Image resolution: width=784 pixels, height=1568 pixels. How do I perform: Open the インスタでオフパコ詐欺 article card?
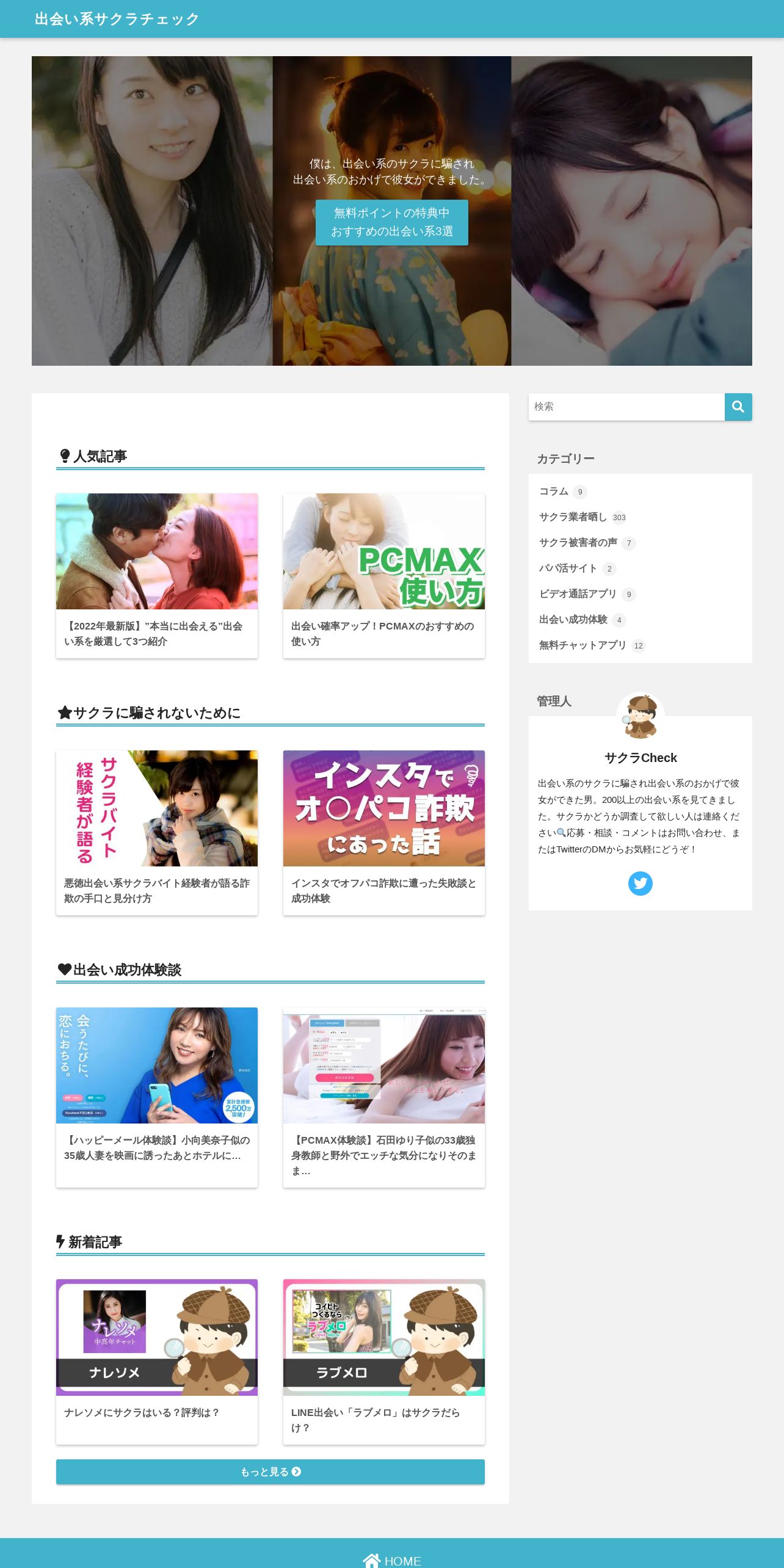384,833
